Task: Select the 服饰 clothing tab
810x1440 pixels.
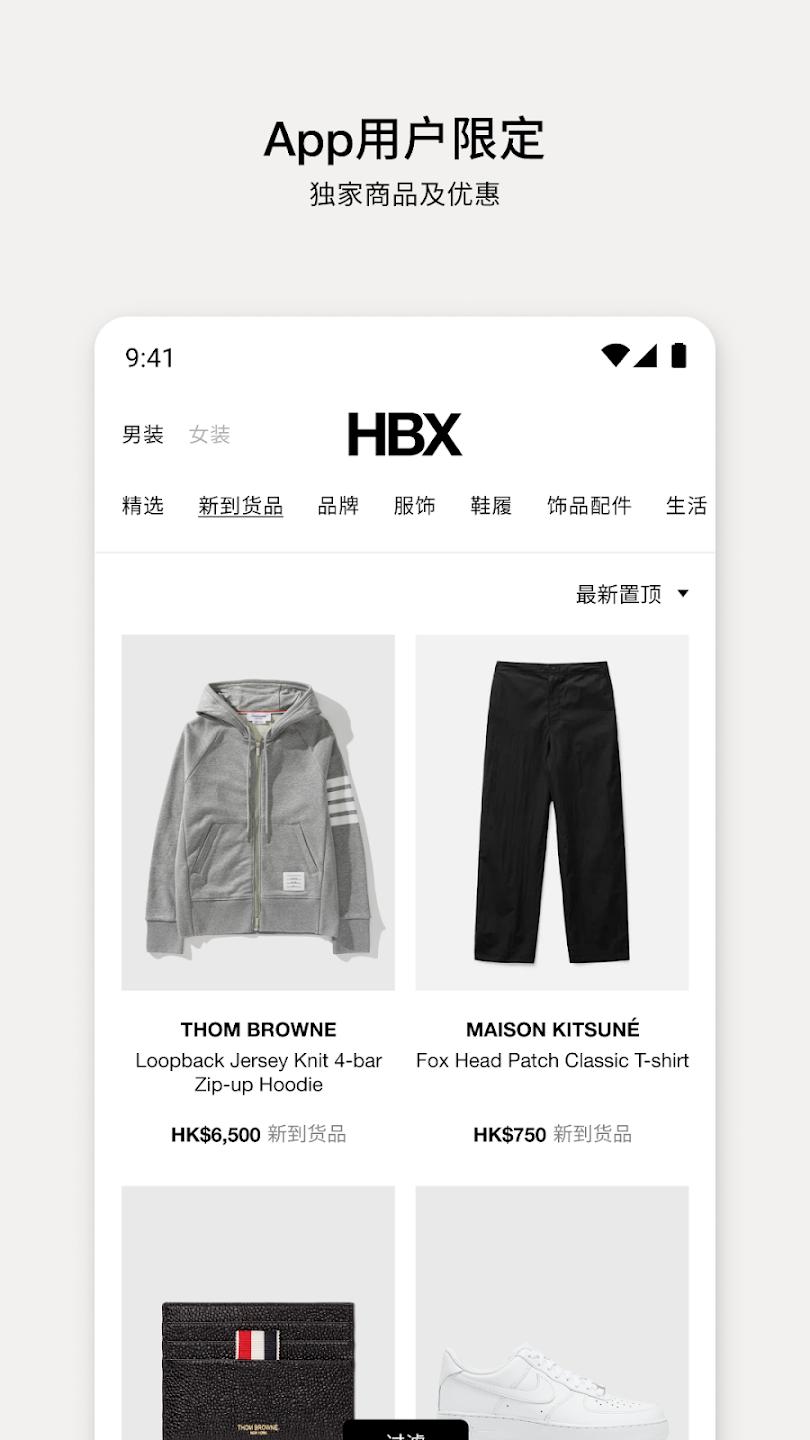Action: (415, 506)
